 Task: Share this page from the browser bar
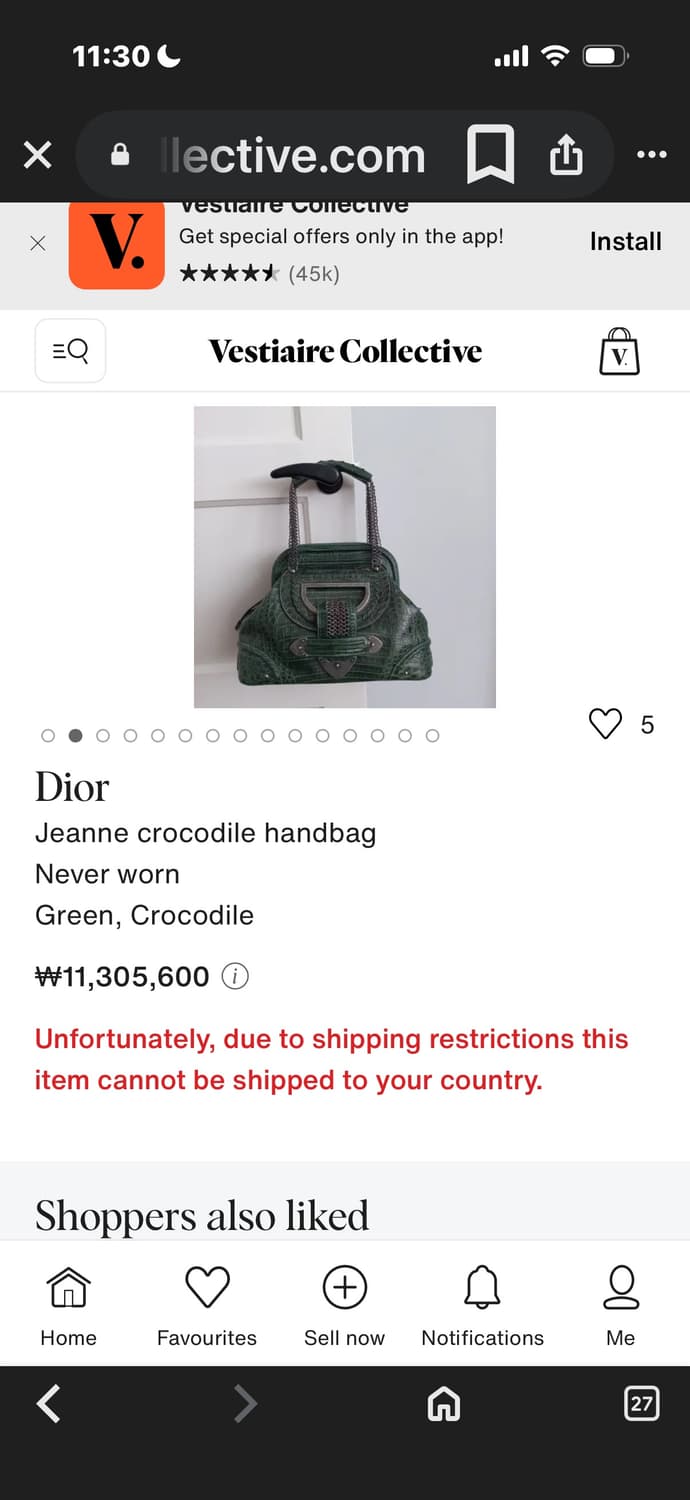coord(566,155)
